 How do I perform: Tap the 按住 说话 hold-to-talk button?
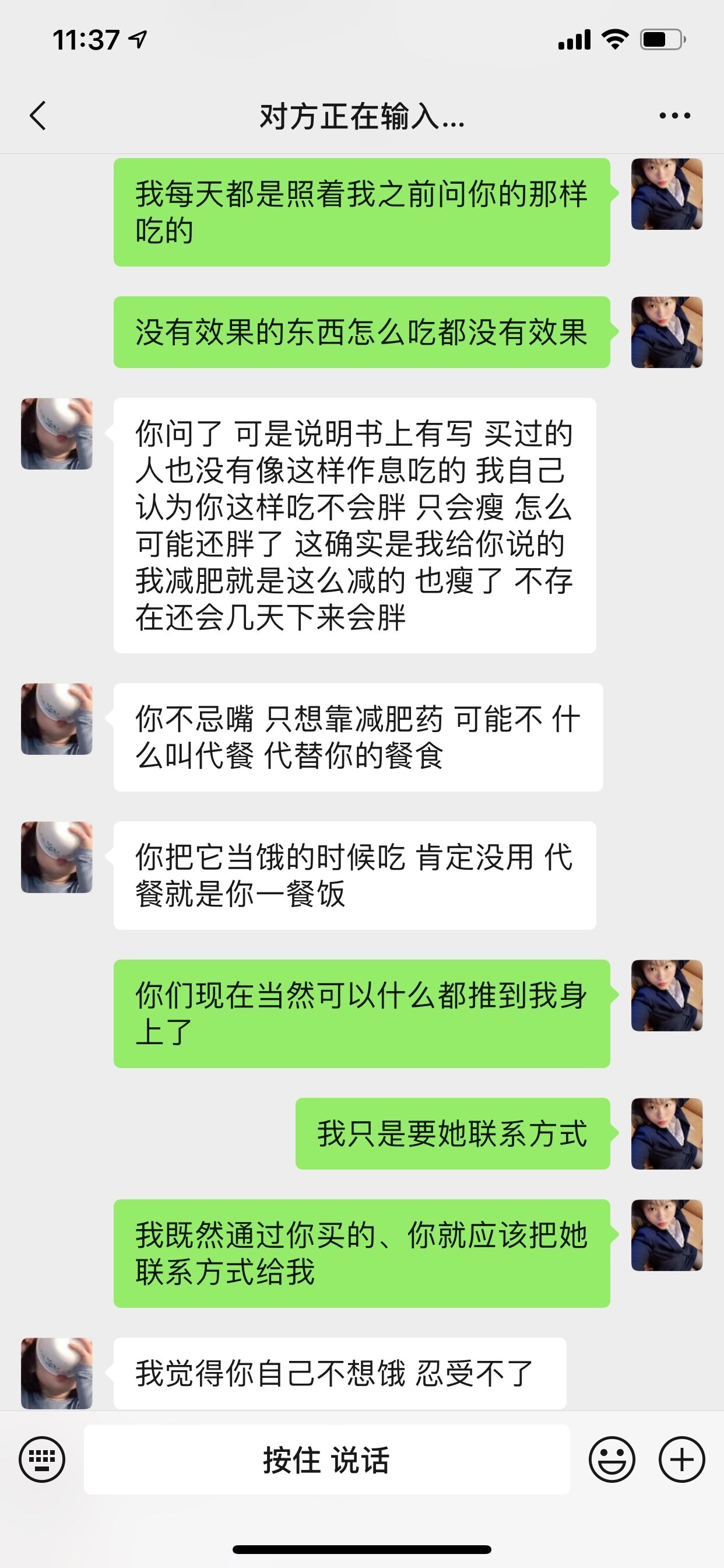coord(326,1459)
